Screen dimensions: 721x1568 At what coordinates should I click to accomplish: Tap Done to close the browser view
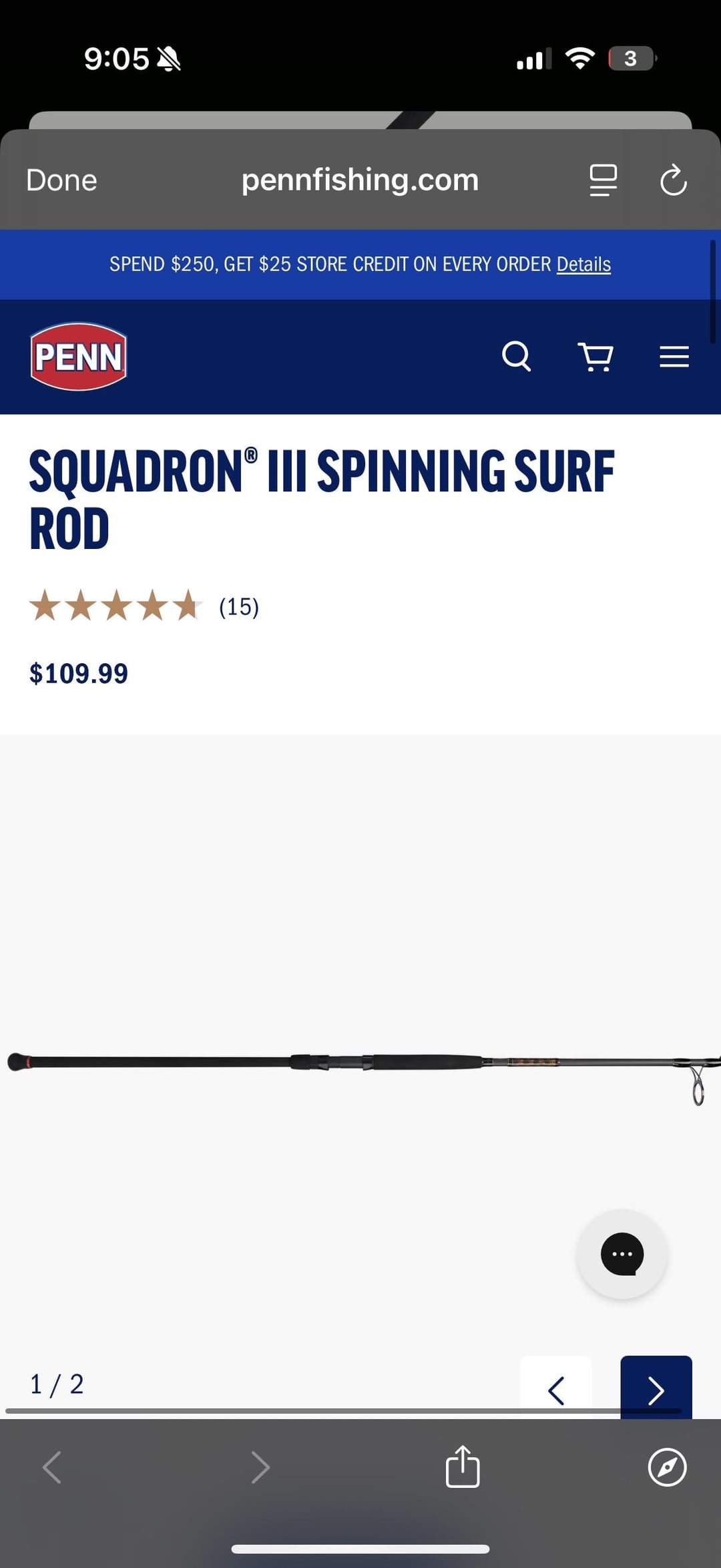coord(61,180)
